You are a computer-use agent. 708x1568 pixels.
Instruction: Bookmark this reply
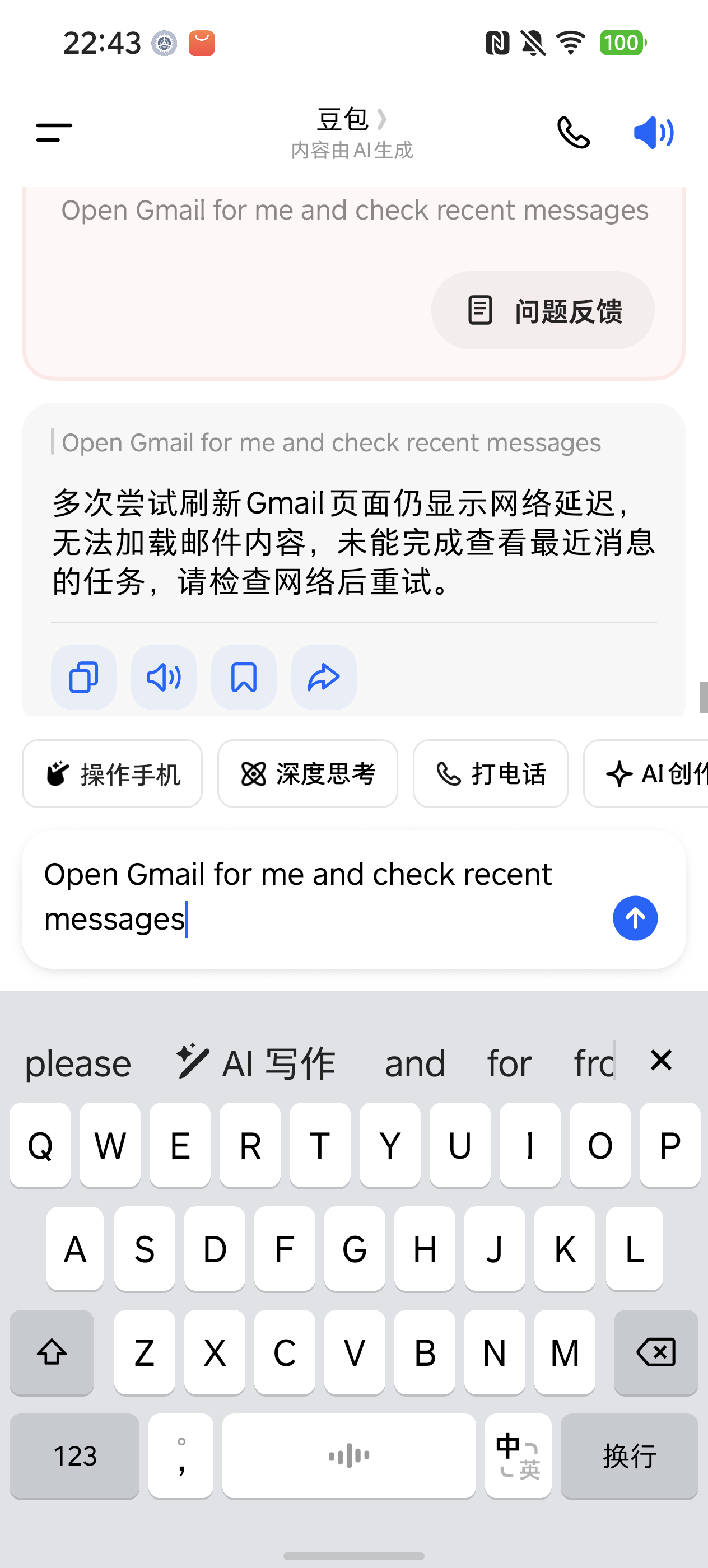[244, 677]
